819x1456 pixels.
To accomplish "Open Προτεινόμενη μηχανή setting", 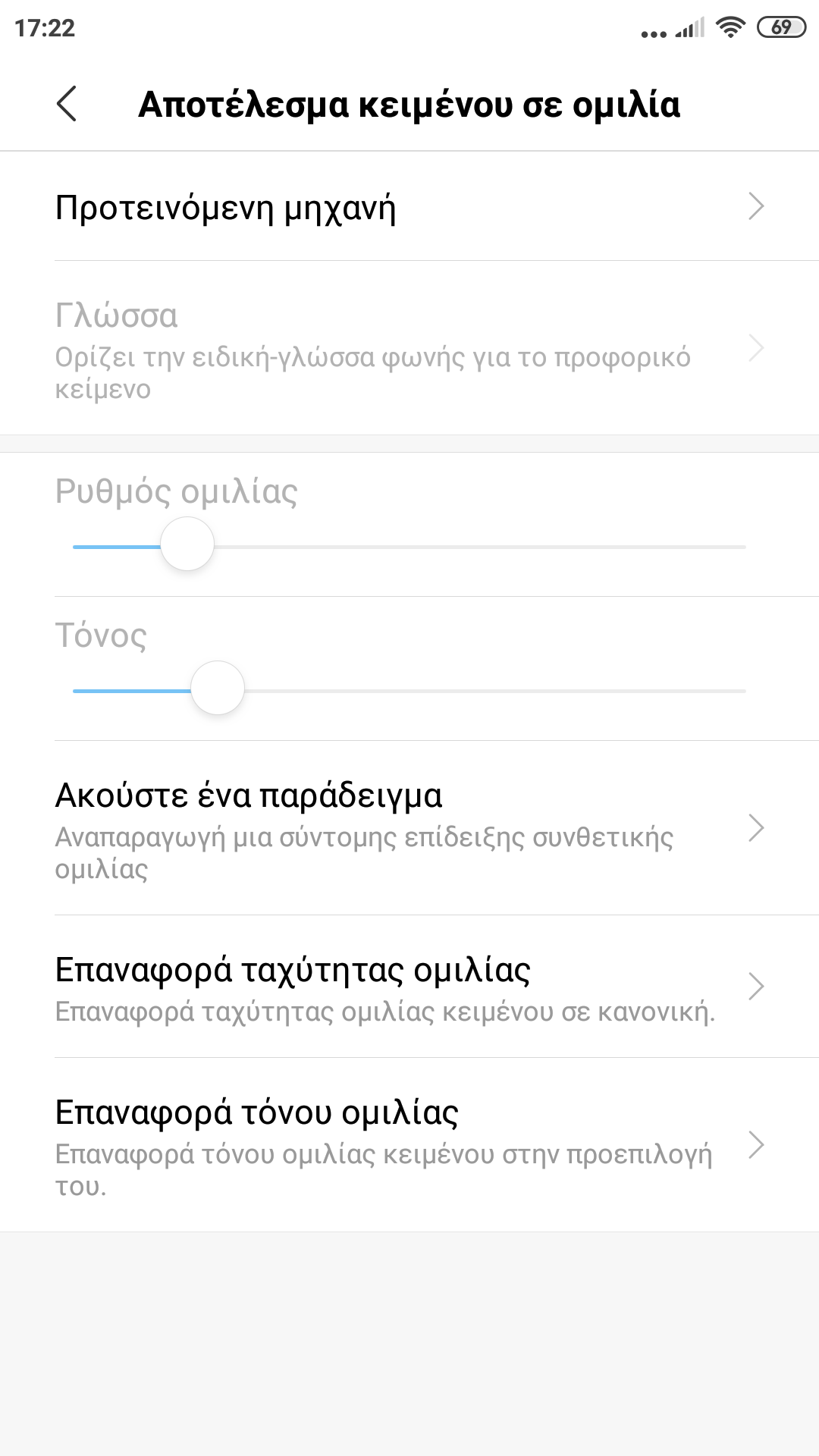I will [409, 207].
